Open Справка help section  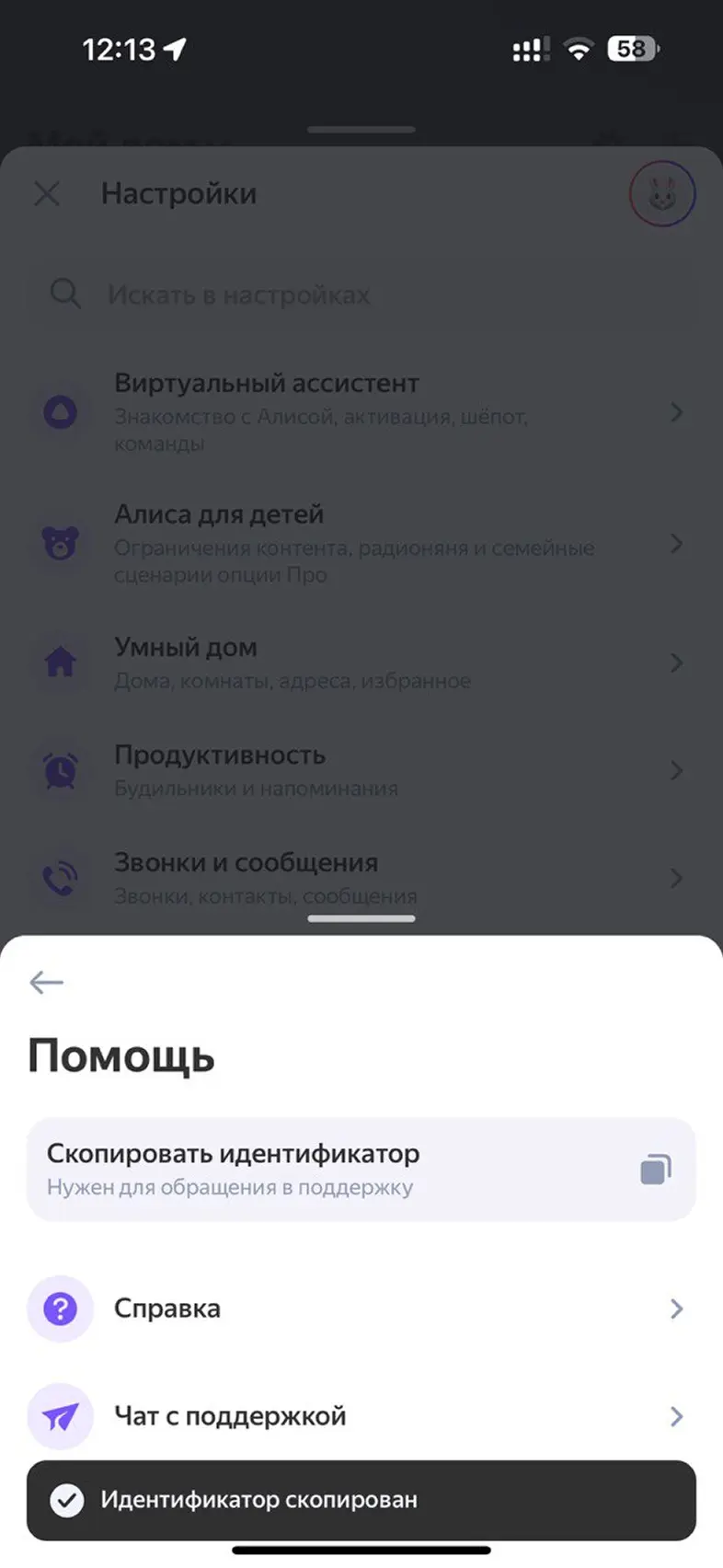[361, 1309]
